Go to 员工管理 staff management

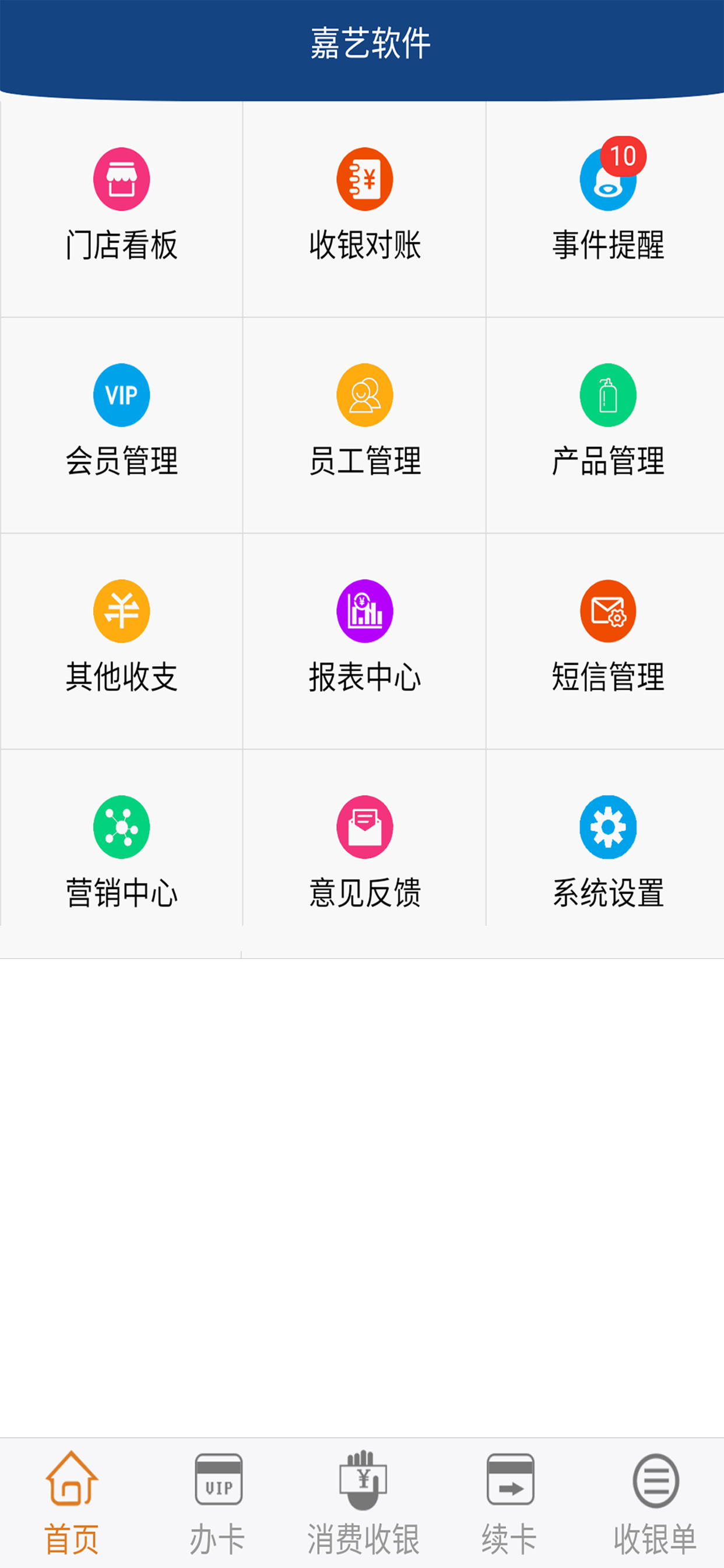click(364, 424)
